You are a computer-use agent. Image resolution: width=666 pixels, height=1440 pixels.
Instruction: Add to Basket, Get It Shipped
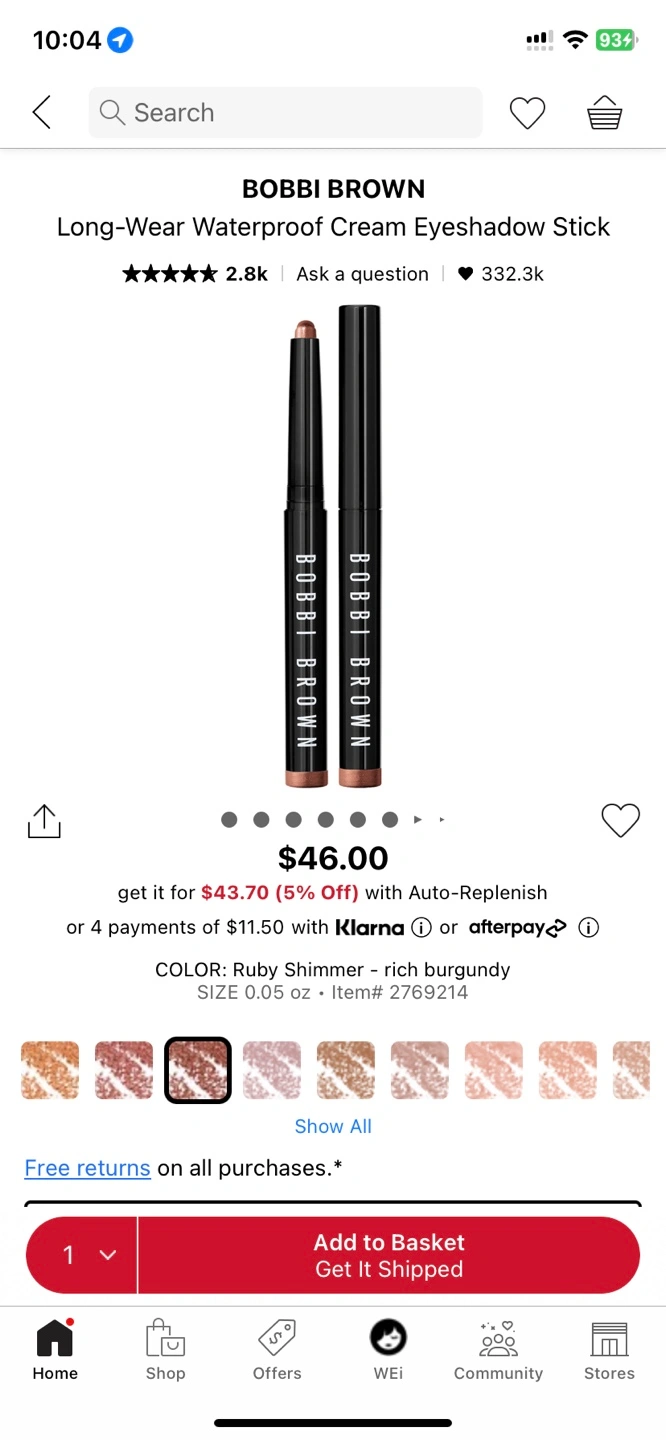pyautogui.click(x=389, y=1255)
